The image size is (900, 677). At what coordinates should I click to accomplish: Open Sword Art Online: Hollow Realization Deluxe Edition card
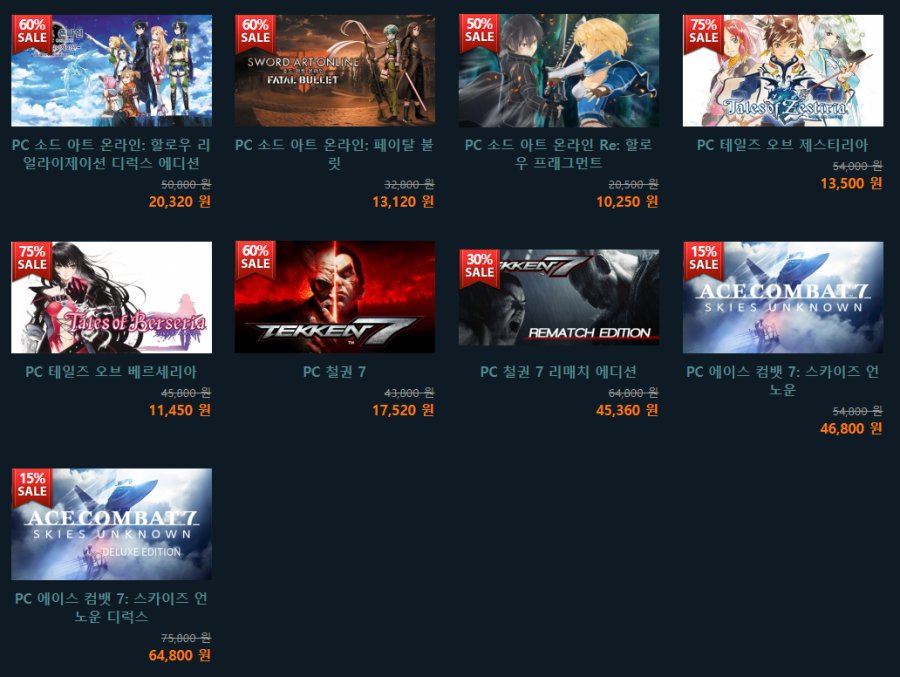pyautogui.click(x=111, y=71)
